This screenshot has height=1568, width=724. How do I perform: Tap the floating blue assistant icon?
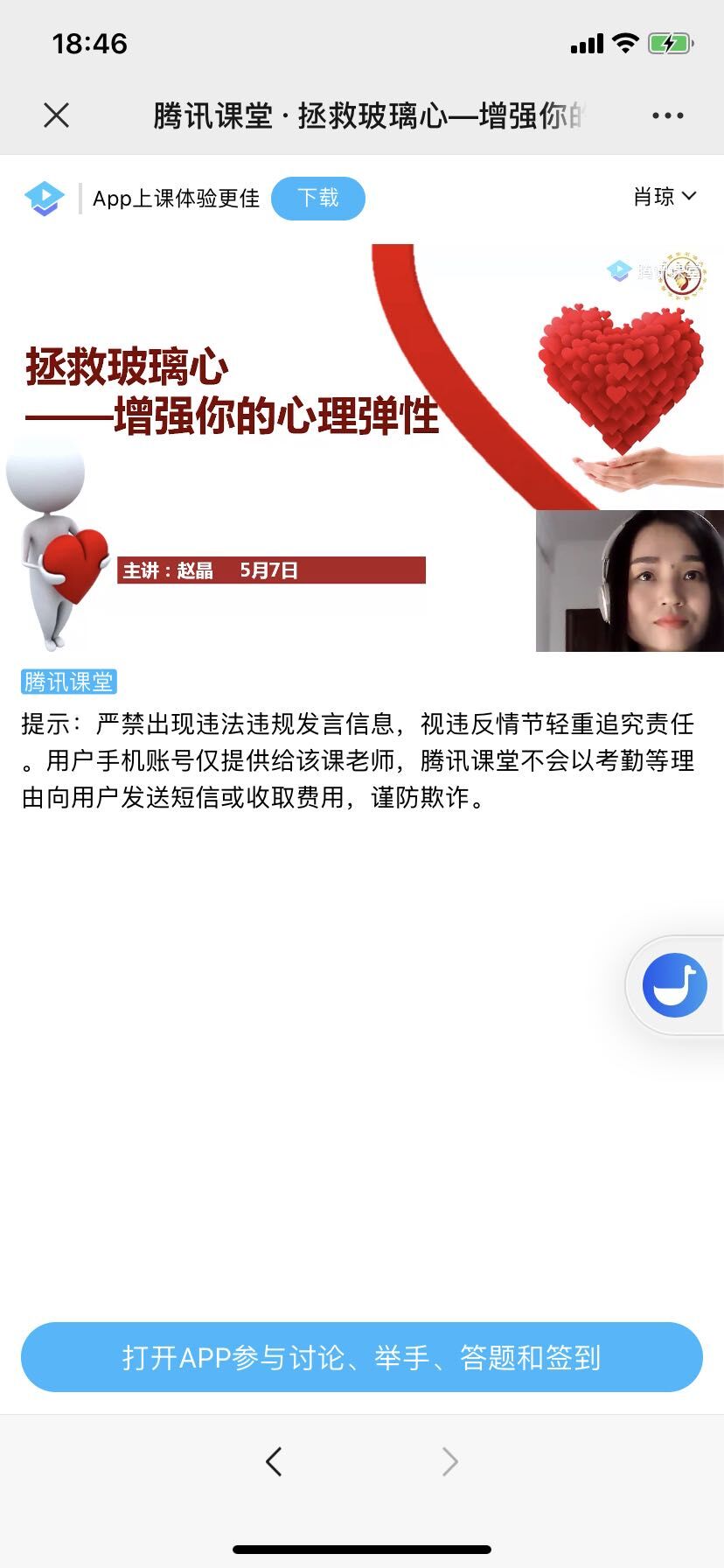pyautogui.click(x=674, y=985)
